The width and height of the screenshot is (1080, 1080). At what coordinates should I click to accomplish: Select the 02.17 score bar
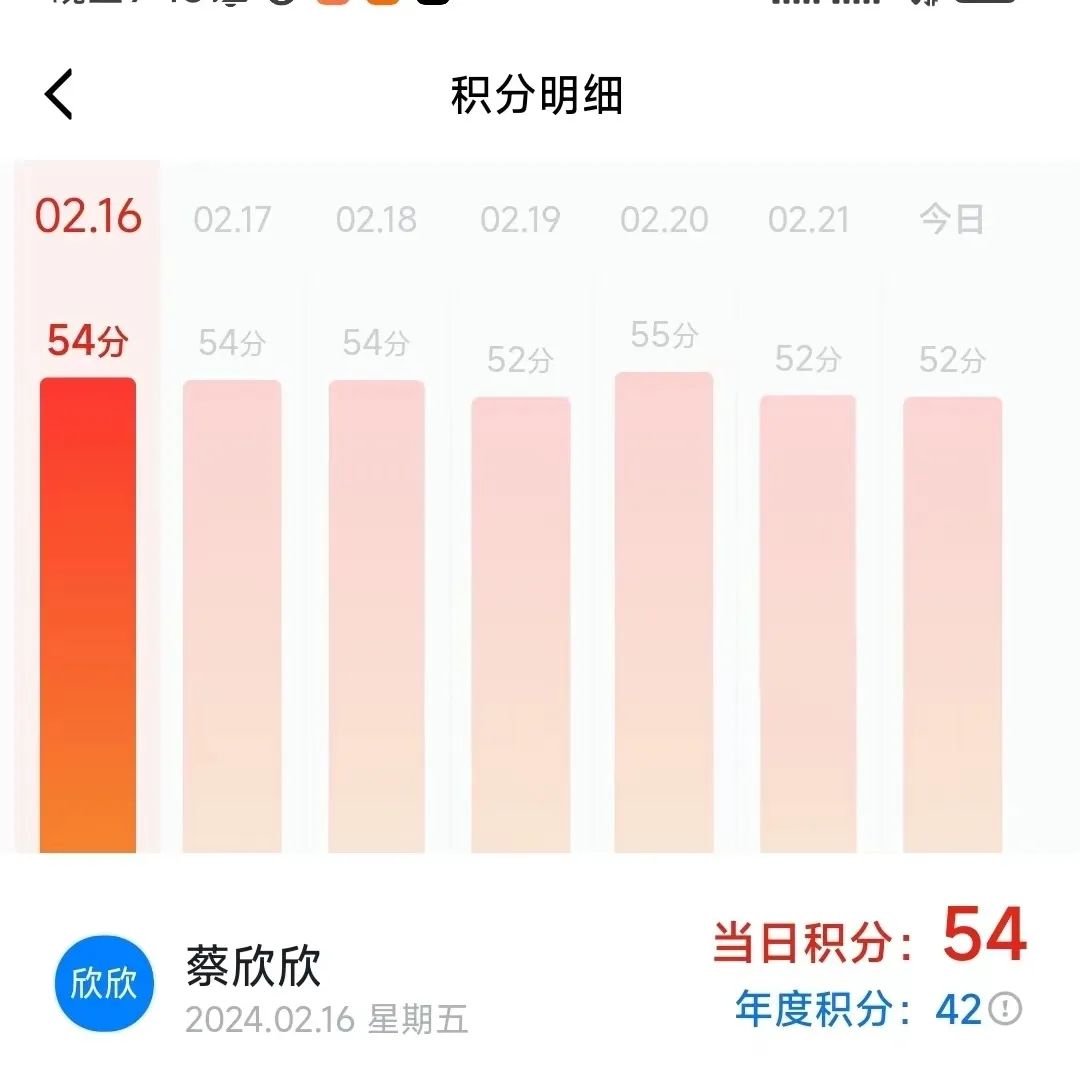[x=232, y=615]
